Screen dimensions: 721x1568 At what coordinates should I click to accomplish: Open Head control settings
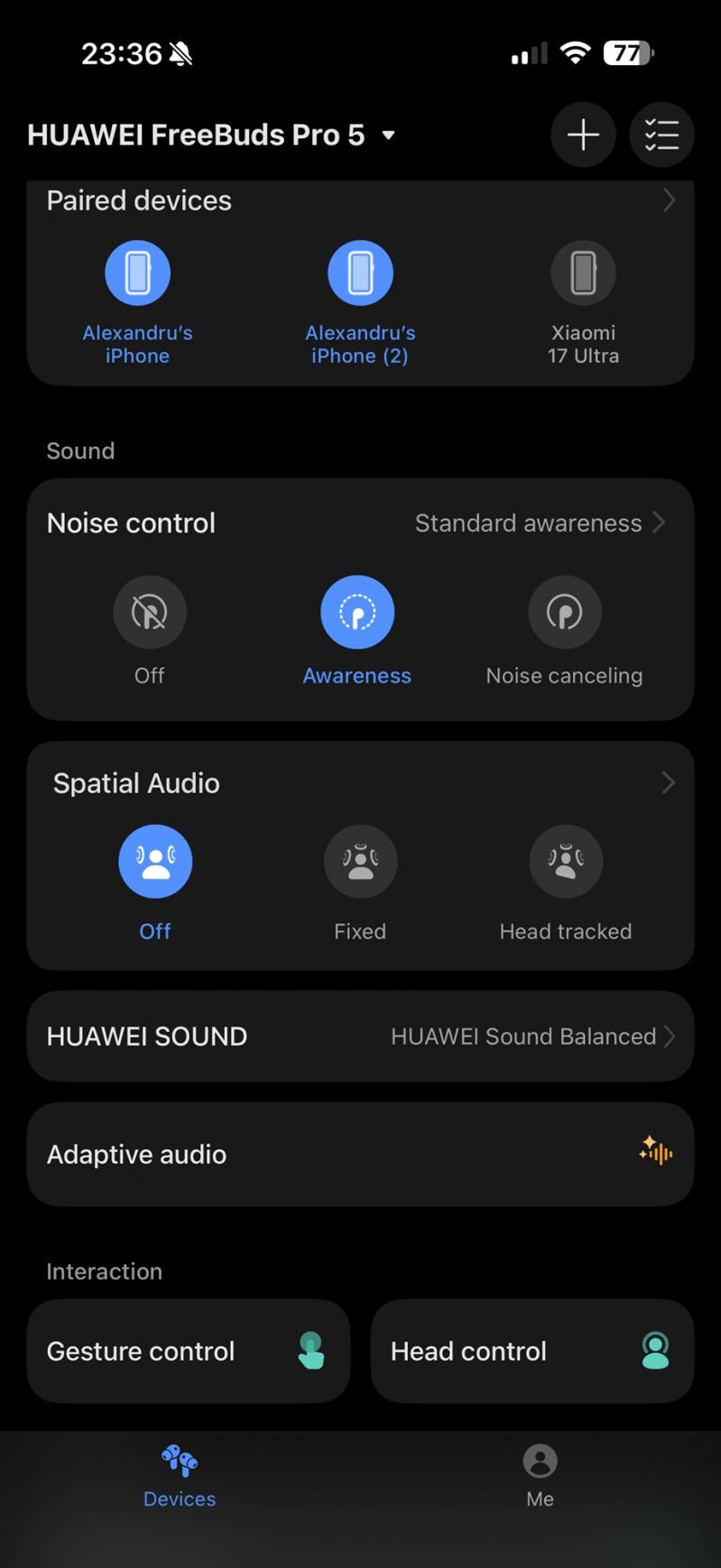(x=532, y=1350)
